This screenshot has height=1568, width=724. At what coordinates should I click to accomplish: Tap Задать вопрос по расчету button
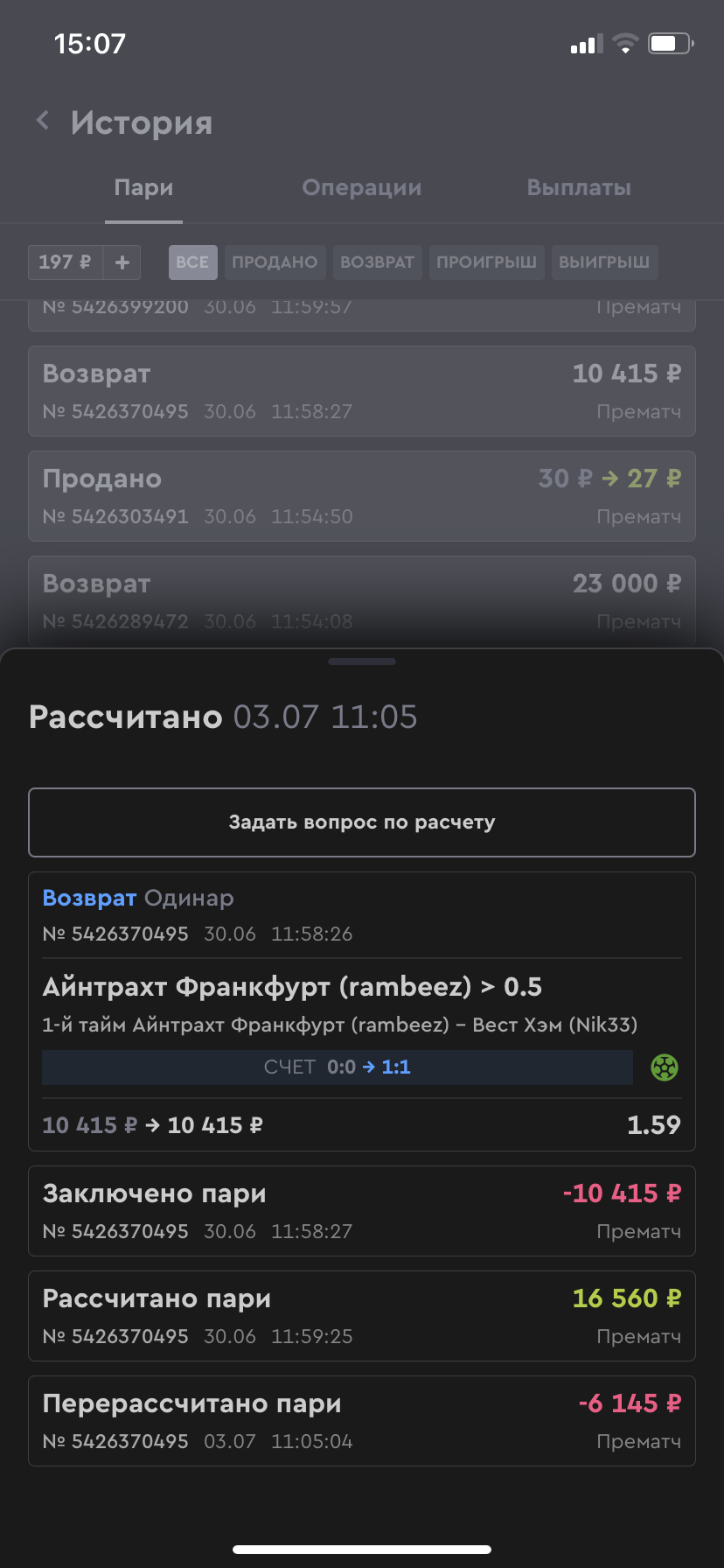[361, 822]
